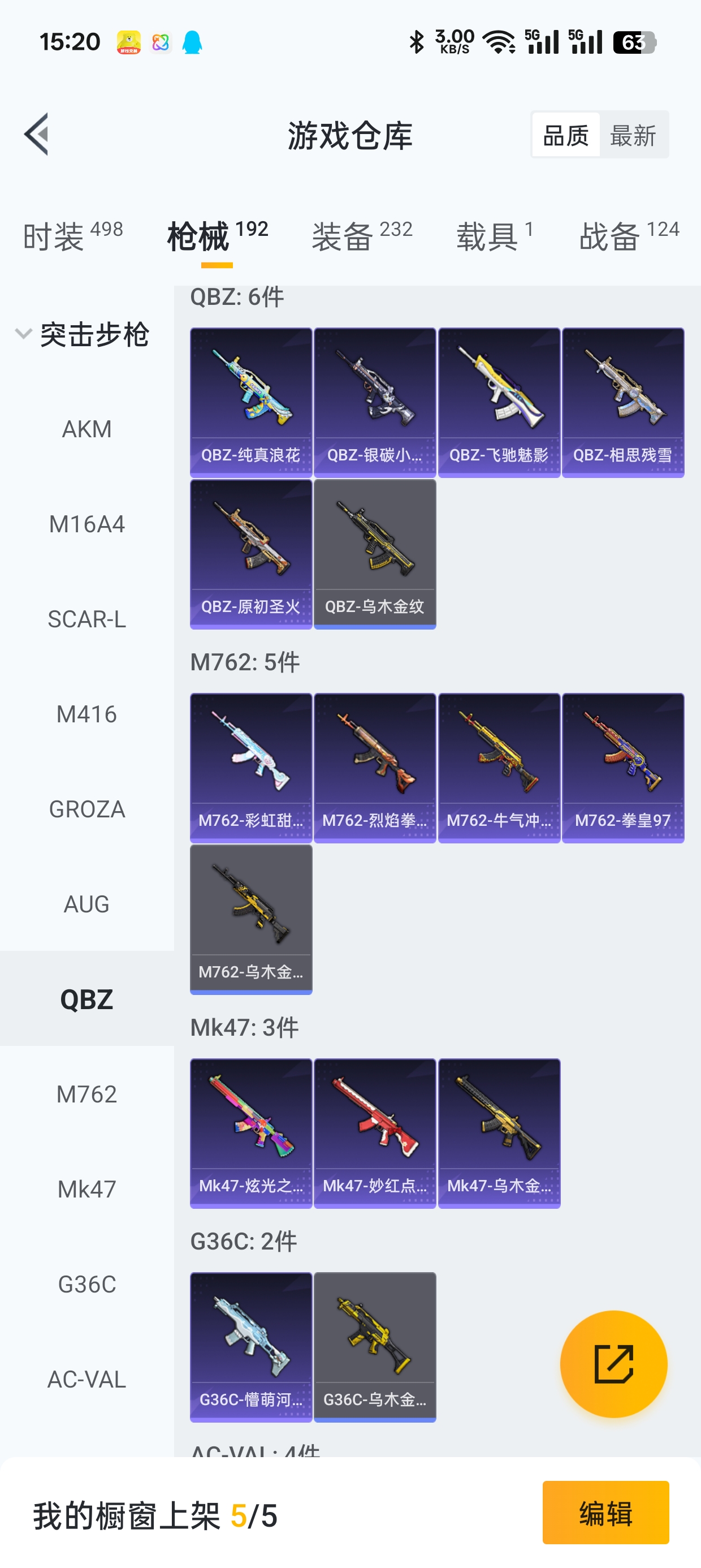Open the G36C-懵萌河 skin card
Screen dimensions: 701x1568
point(250,1346)
